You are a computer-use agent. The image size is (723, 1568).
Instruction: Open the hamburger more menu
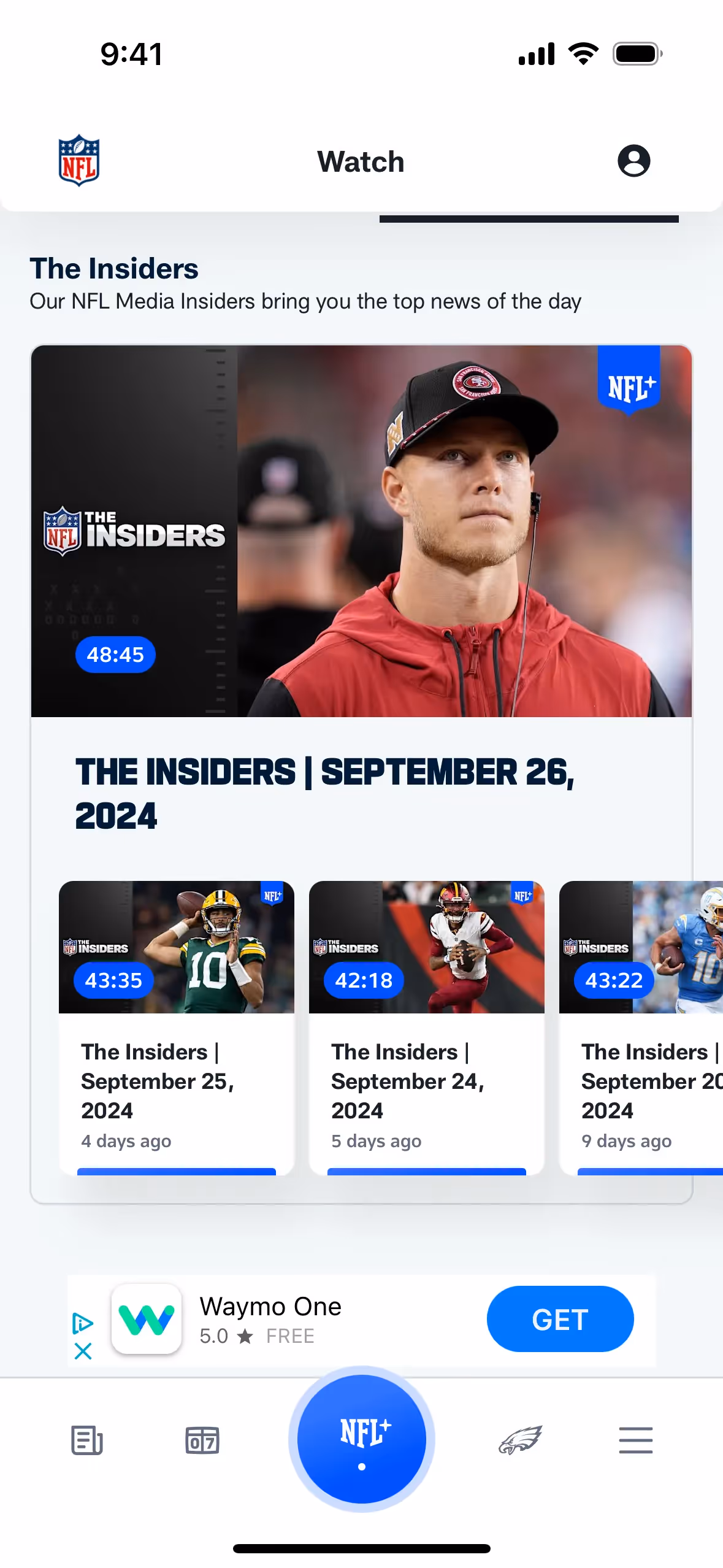coord(636,1440)
